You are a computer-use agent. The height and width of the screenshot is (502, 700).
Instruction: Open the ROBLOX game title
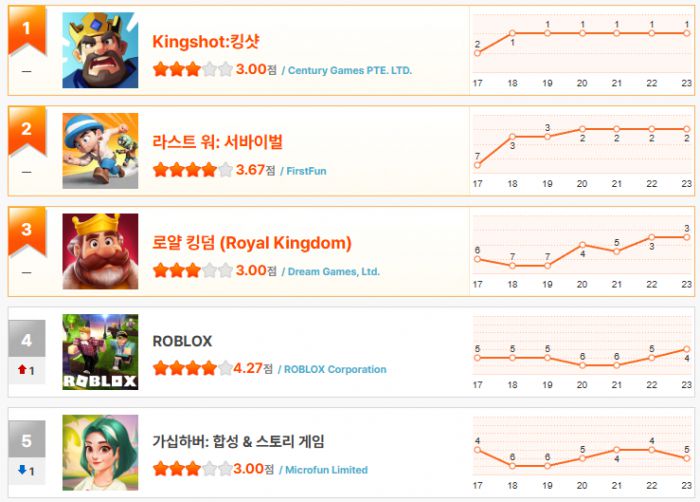point(182,341)
